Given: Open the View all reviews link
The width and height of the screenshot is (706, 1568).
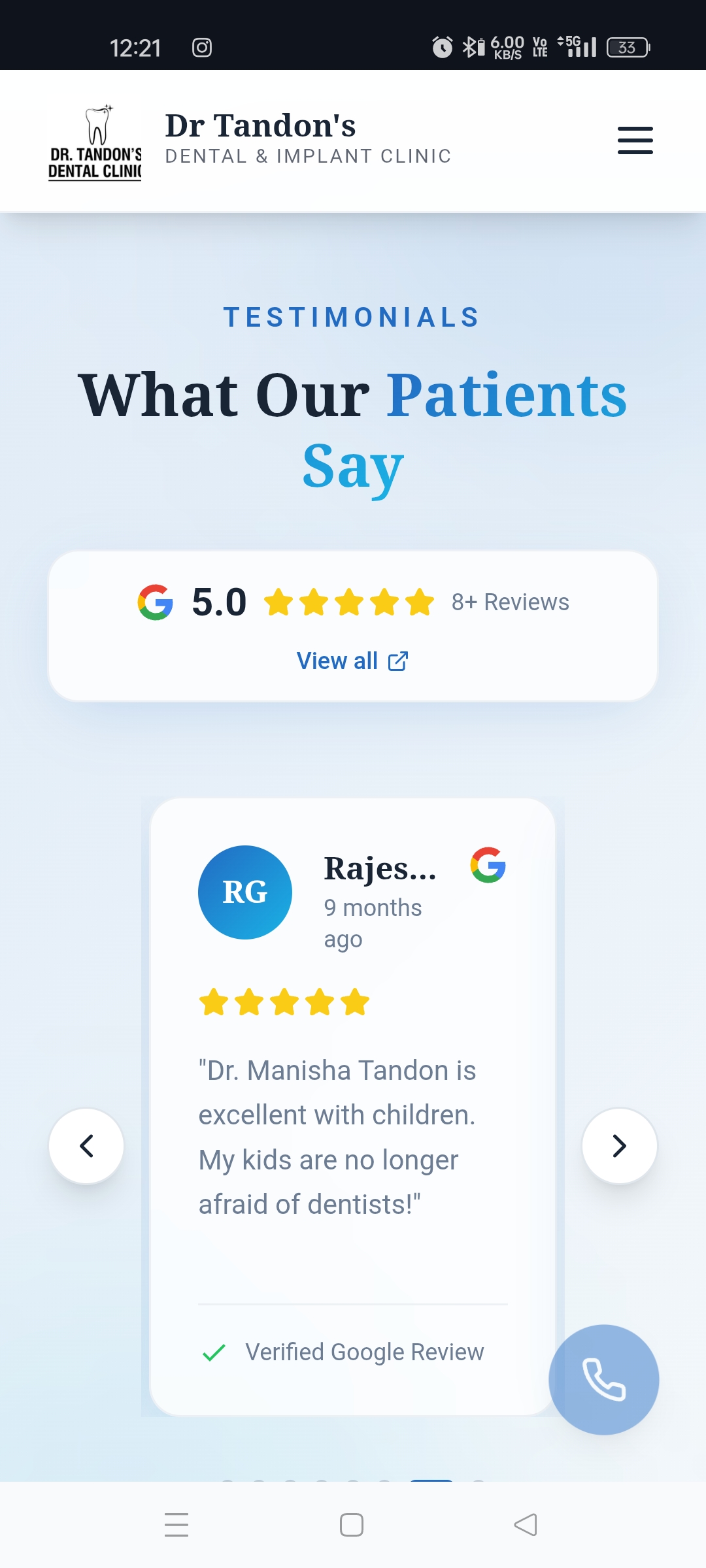Looking at the screenshot, I should [x=352, y=661].
